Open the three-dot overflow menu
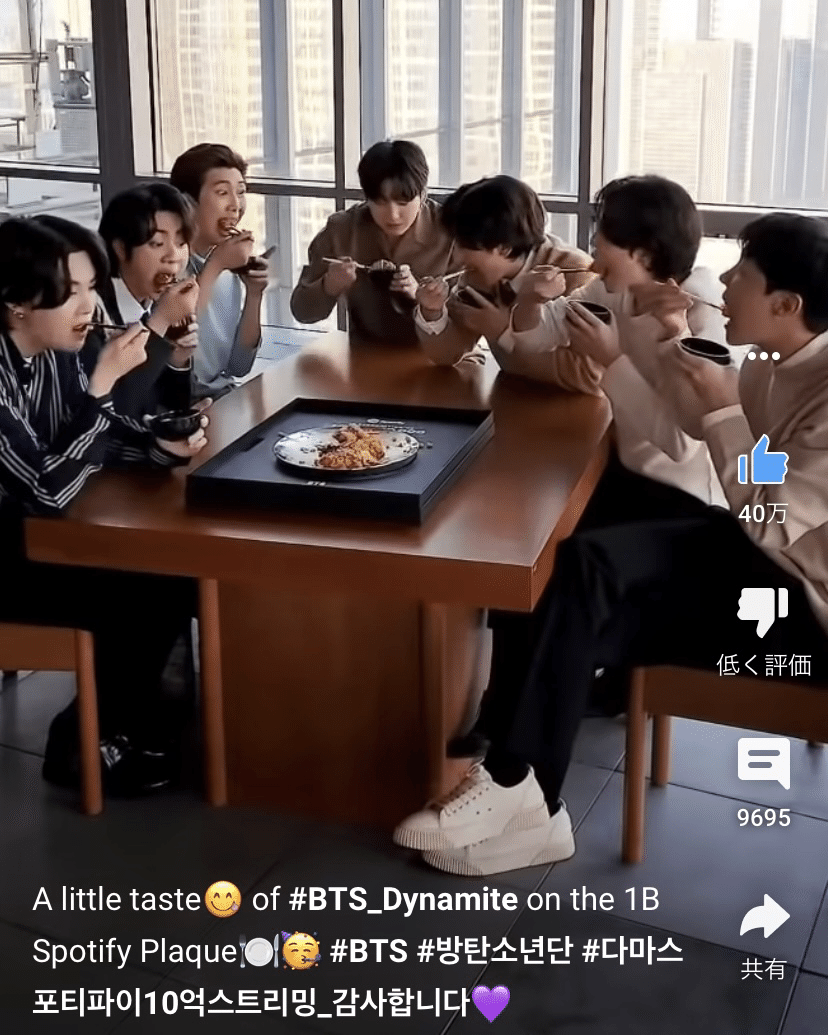 pos(763,357)
